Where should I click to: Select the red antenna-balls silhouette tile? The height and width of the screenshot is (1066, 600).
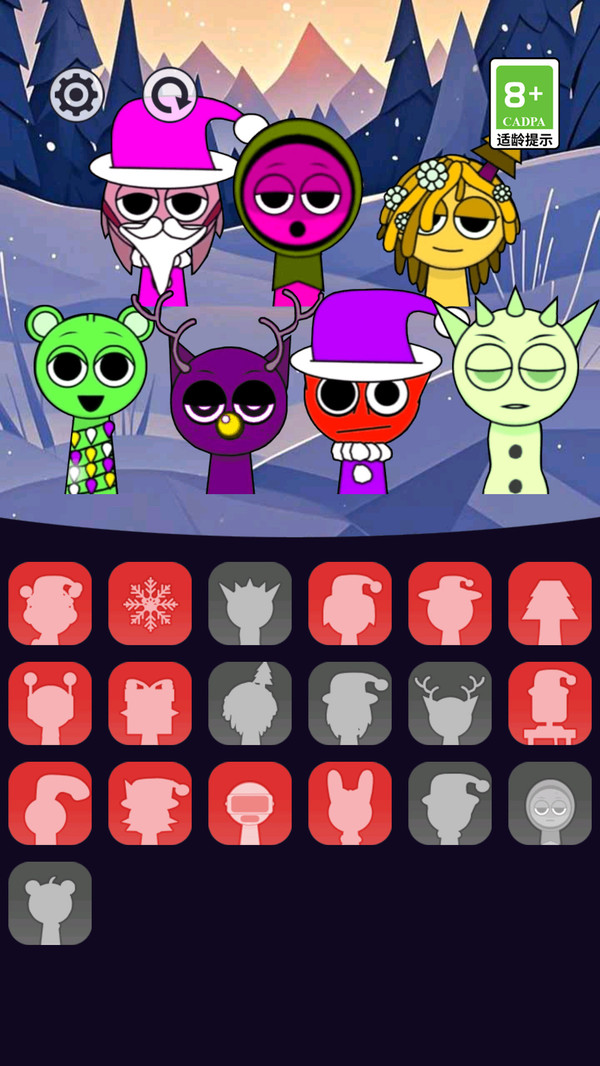(x=50, y=703)
